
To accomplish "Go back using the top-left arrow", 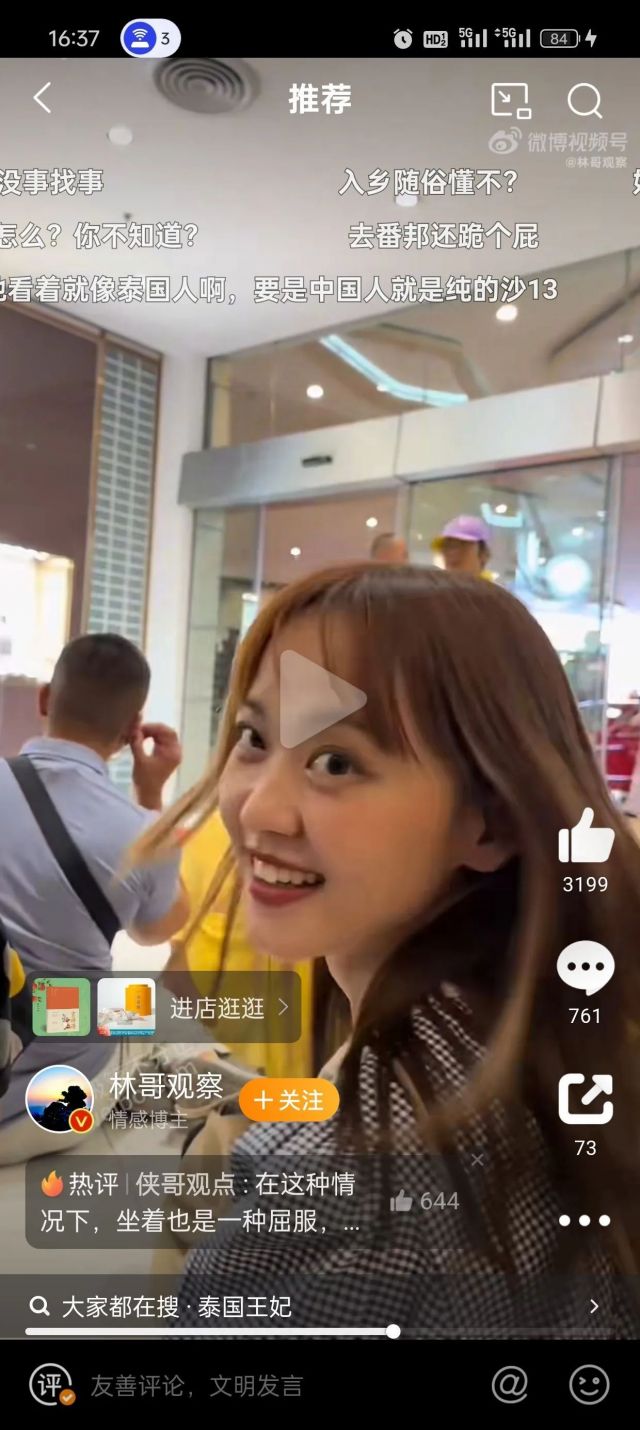I will tap(42, 98).
